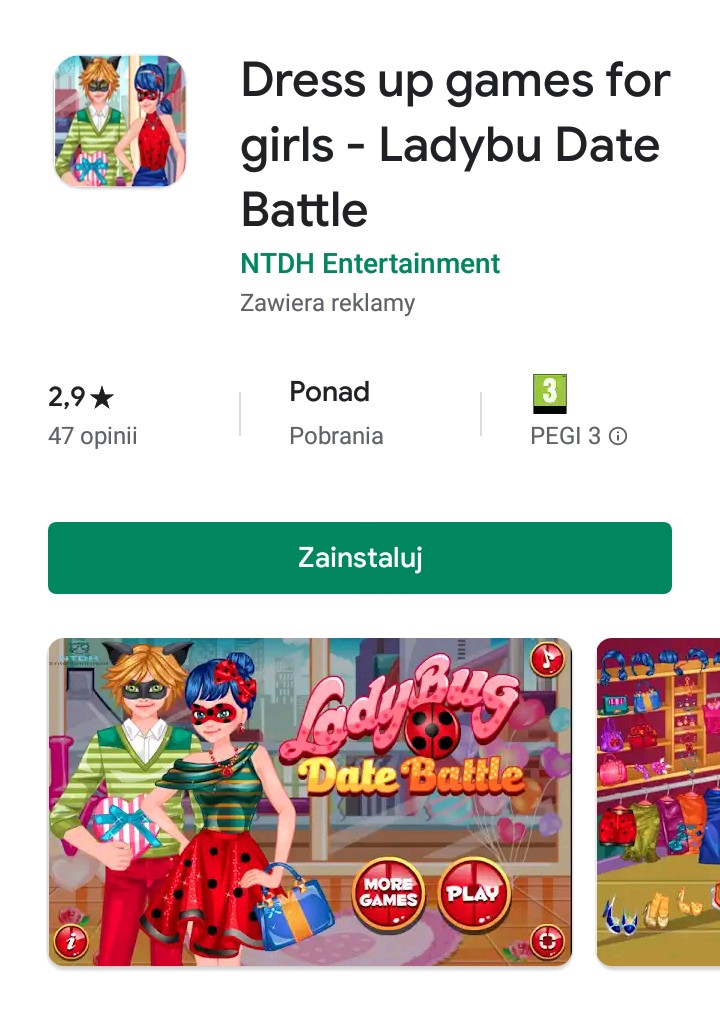Install the app with Zainstaluj button

coord(360,558)
